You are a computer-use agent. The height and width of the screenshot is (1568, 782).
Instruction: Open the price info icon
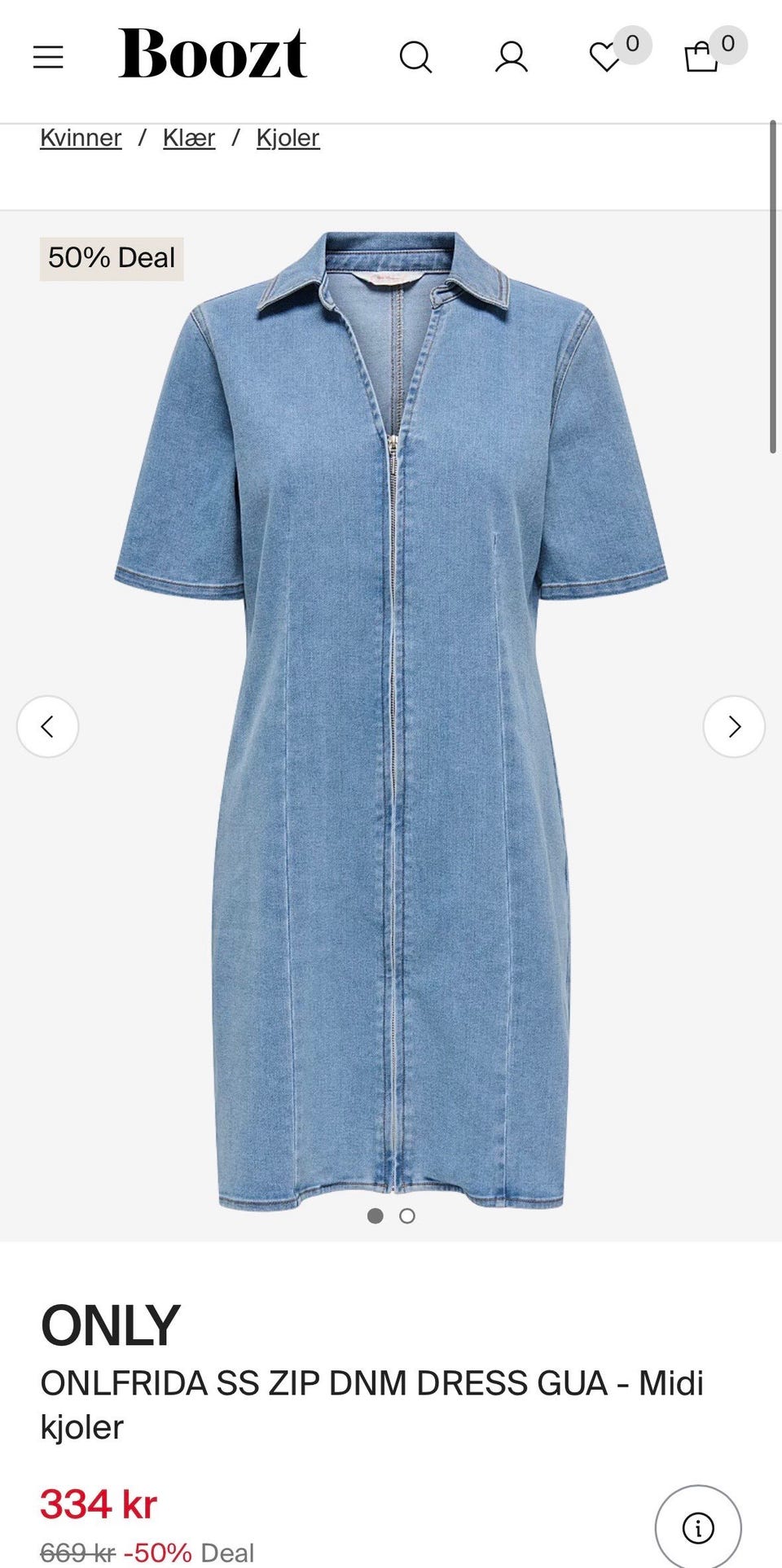click(x=698, y=1527)
